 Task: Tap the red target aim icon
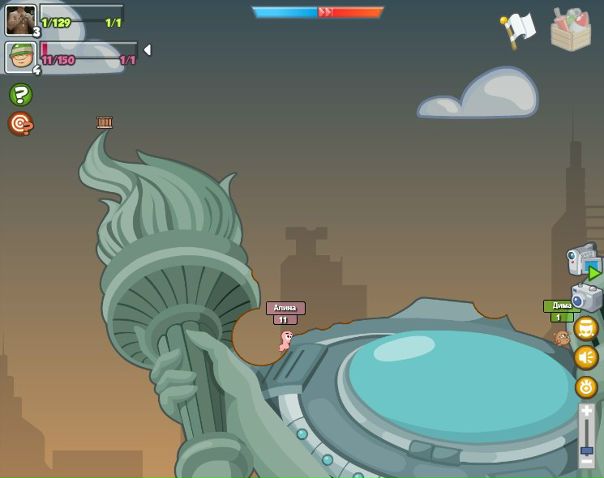point(21,123)
